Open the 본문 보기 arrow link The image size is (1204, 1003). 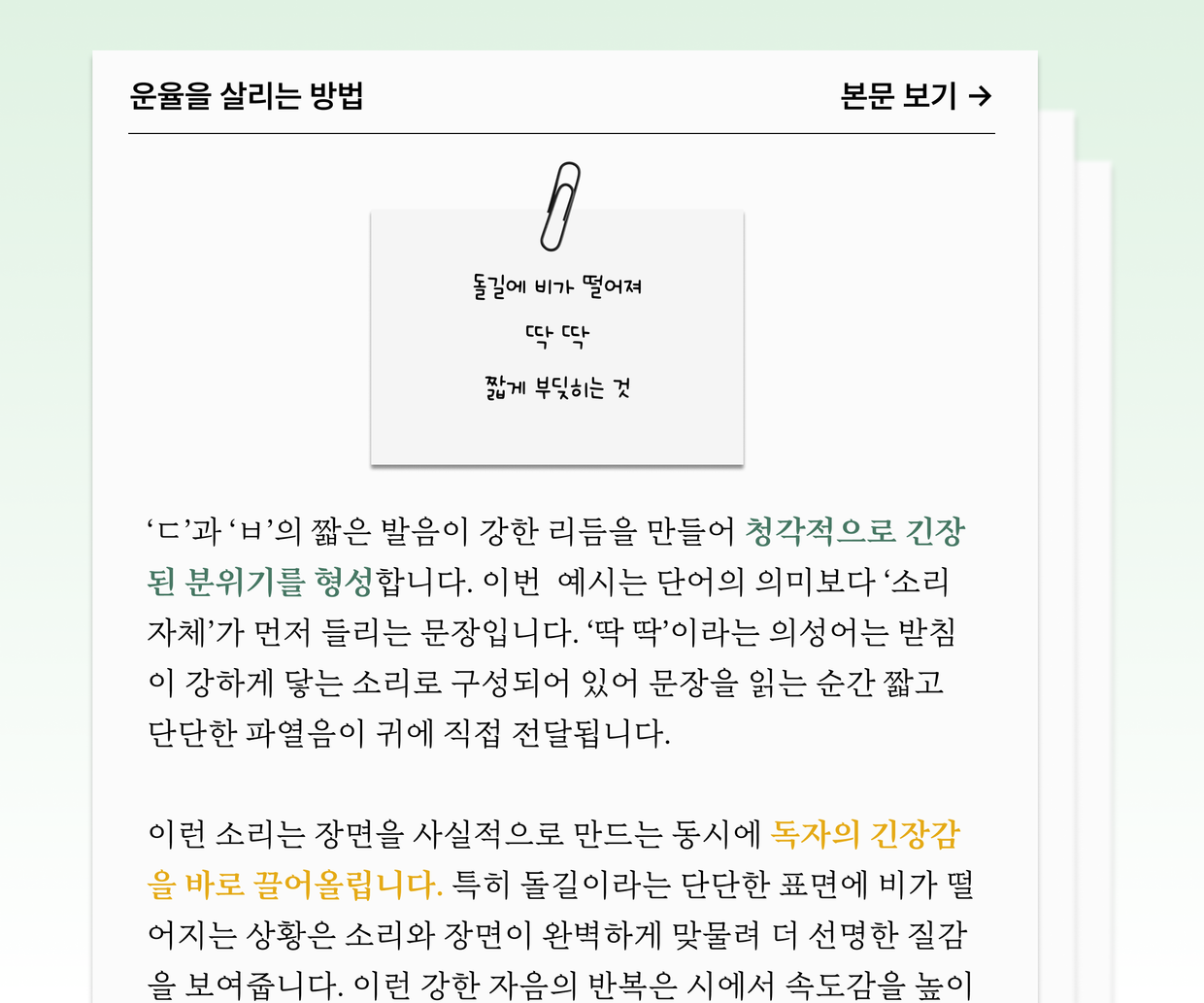916,95
